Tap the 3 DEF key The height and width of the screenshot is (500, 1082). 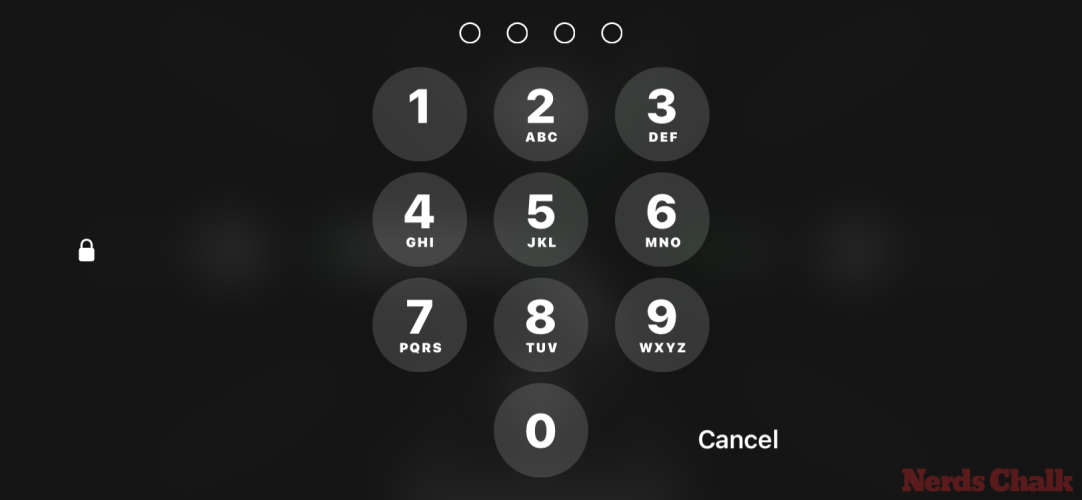(662, 114)
